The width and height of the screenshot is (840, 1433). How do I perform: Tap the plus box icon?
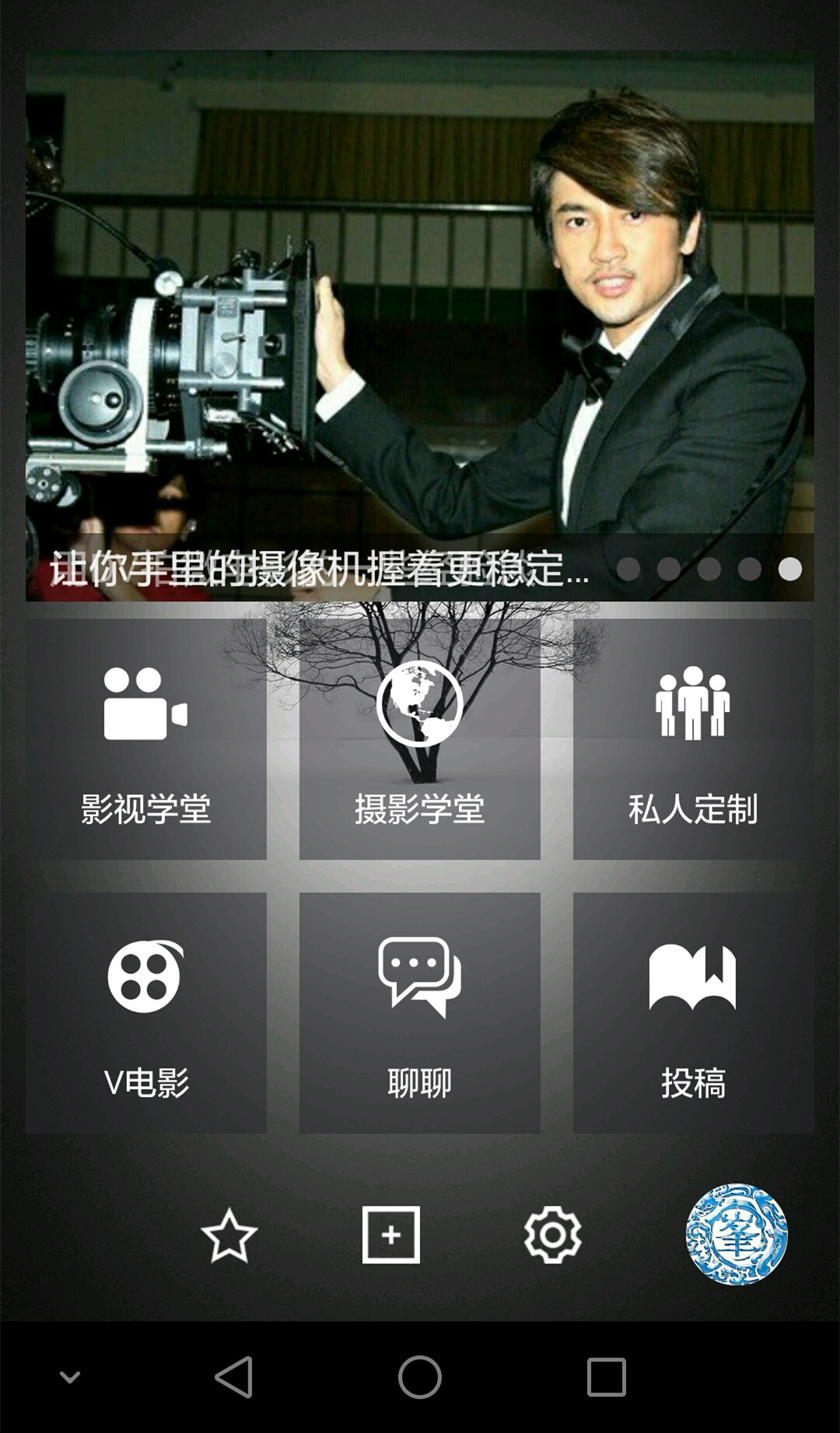tap(391, 1235)
